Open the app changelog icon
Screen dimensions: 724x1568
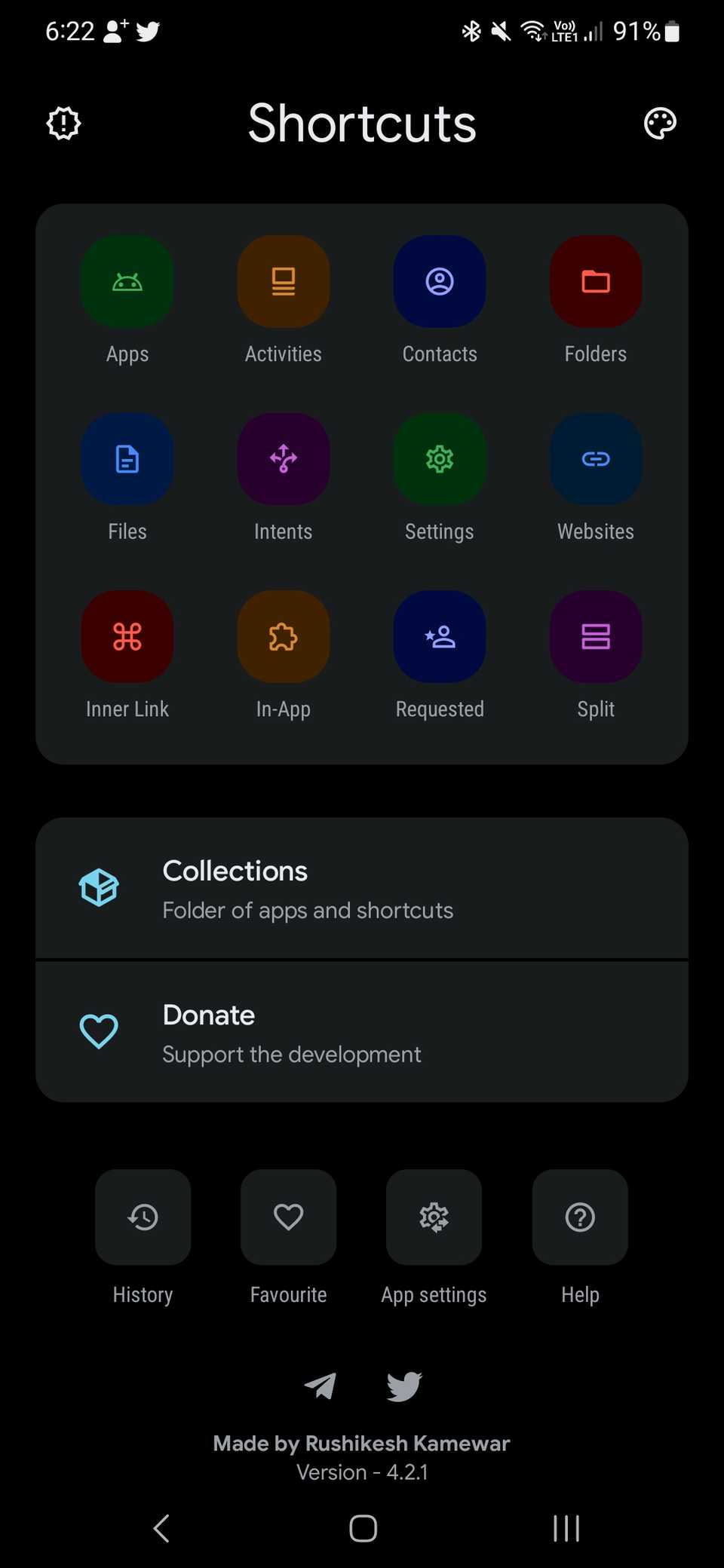(x=63, y=123)
